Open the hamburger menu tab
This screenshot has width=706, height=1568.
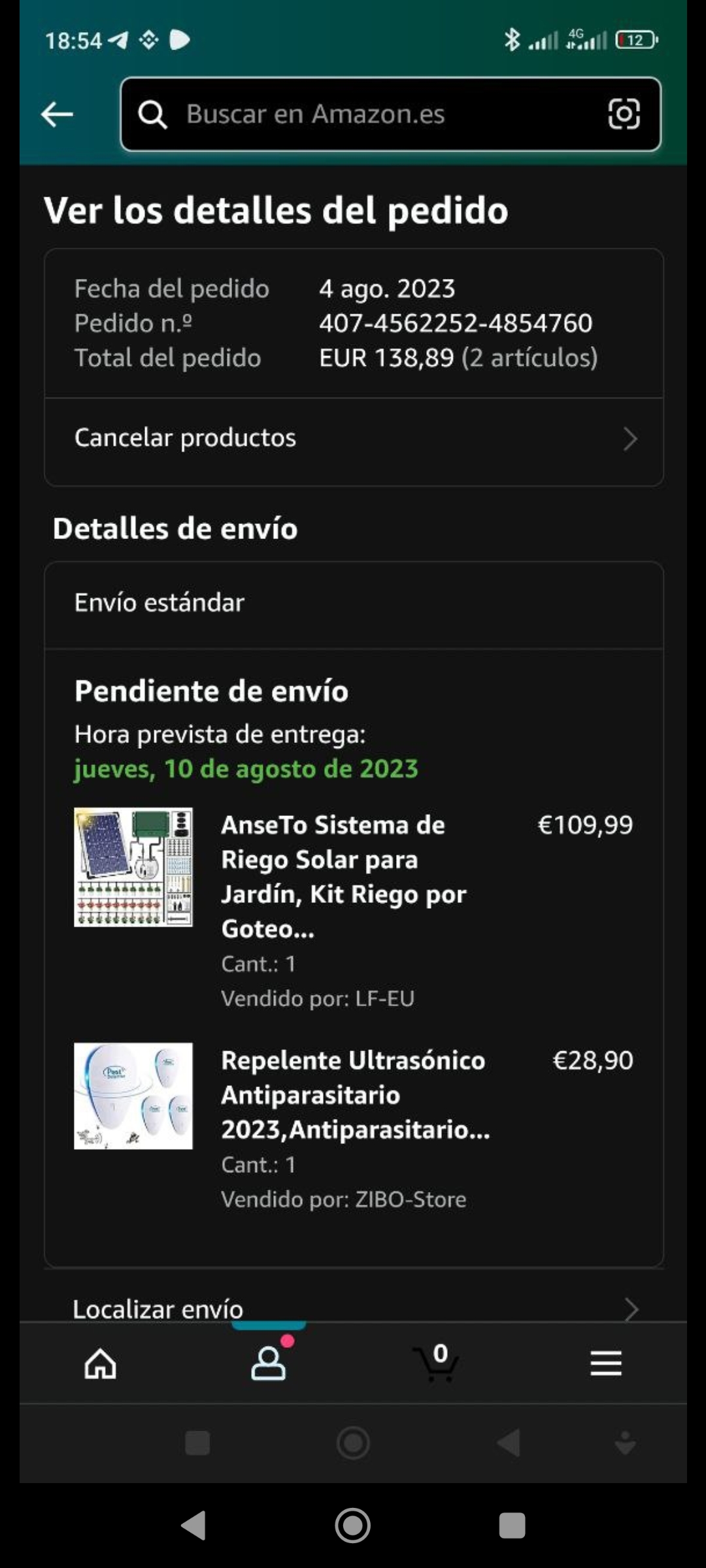click(605, 1364)
